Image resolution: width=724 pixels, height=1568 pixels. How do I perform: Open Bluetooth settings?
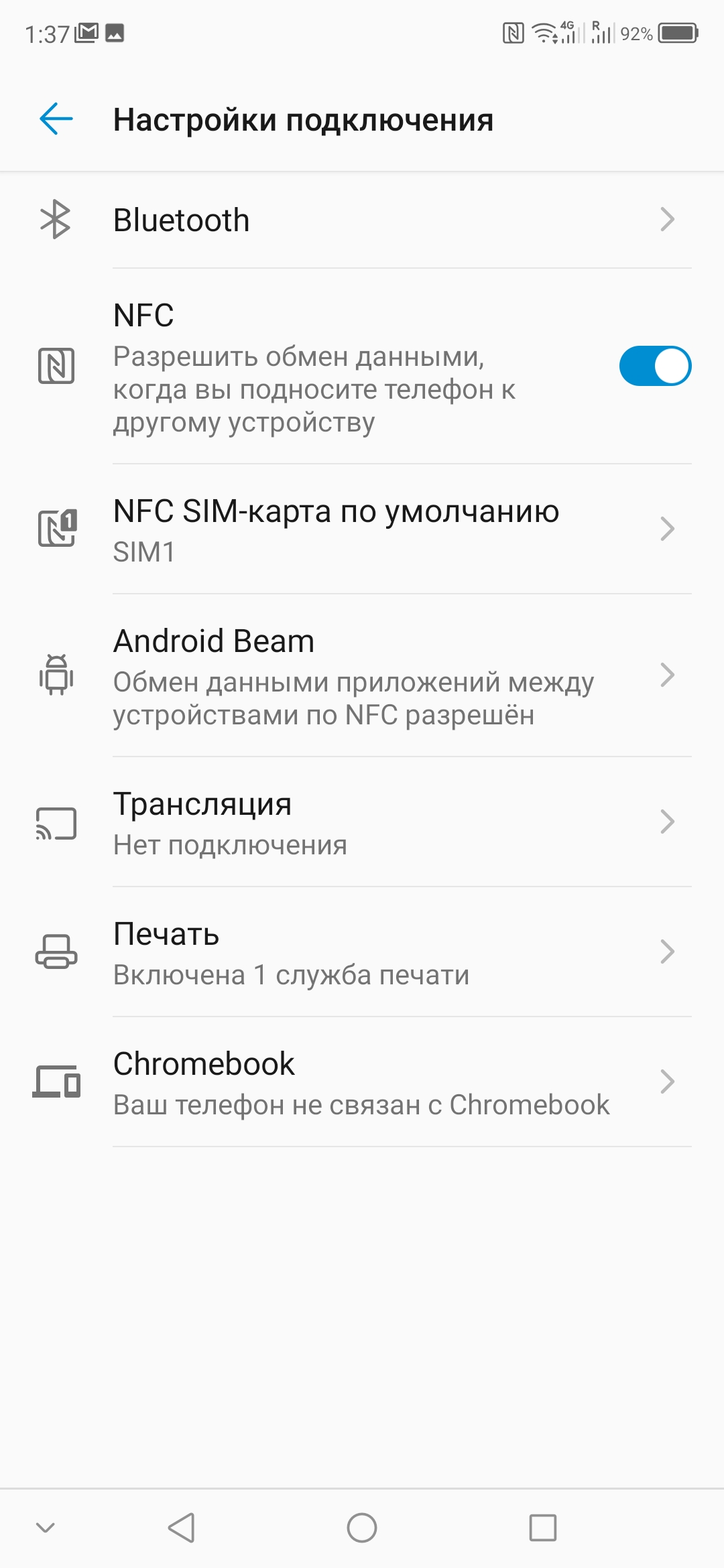(362, 220)
